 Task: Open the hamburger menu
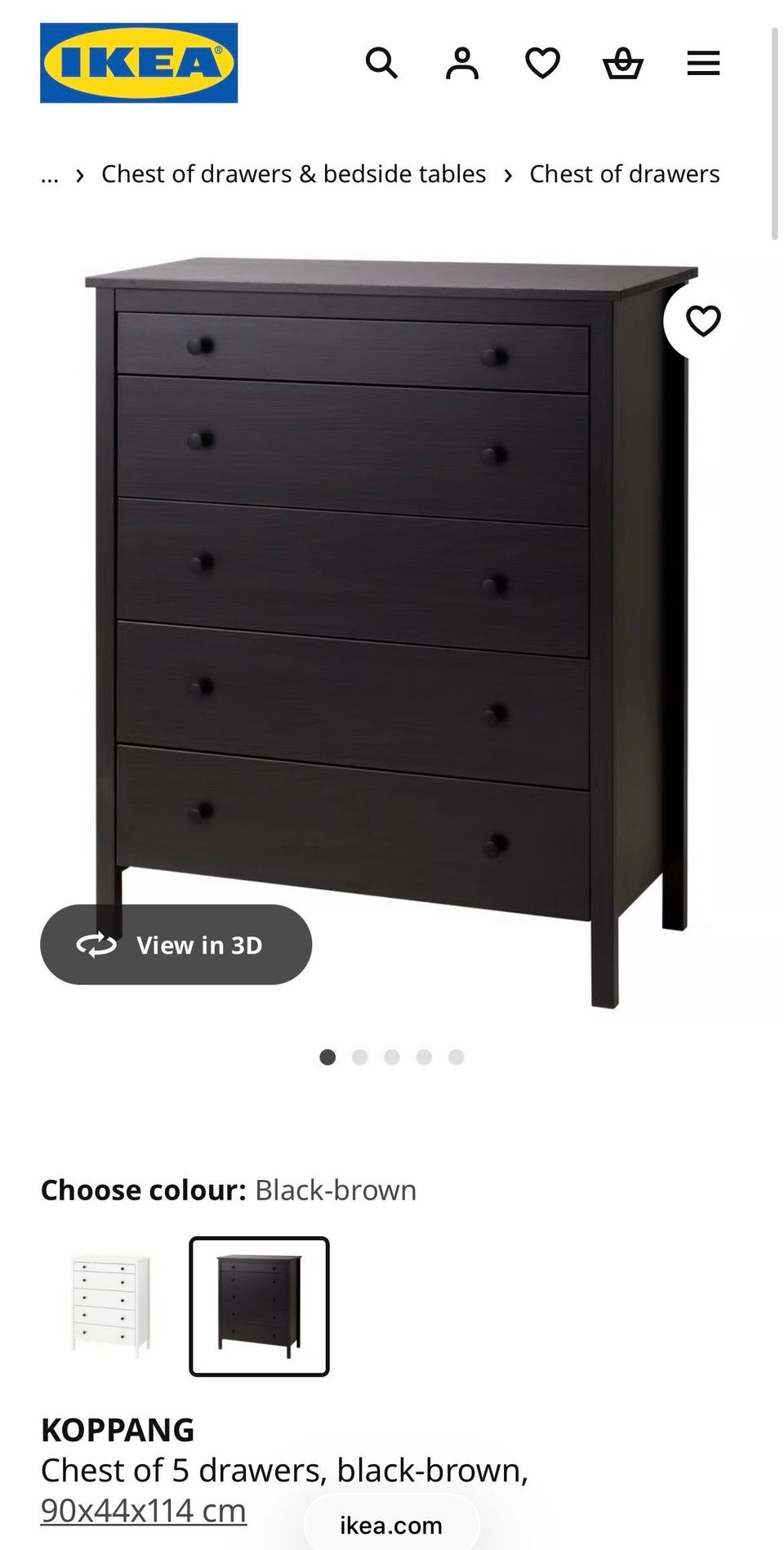coord(703,63)
